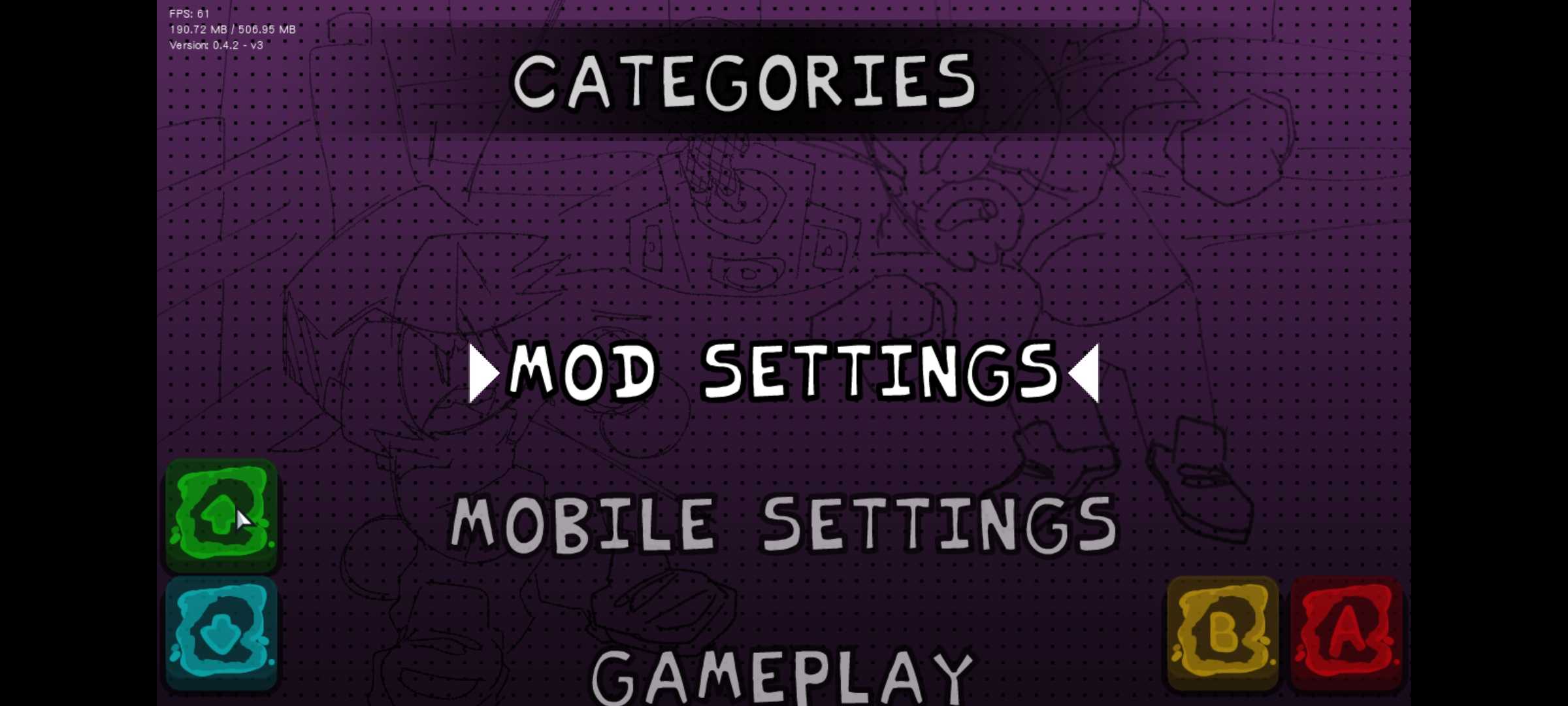The width and height of the screenshot is (1568, 706).
Task: Select the Mobile Settings category
Action: coord(783,524)
